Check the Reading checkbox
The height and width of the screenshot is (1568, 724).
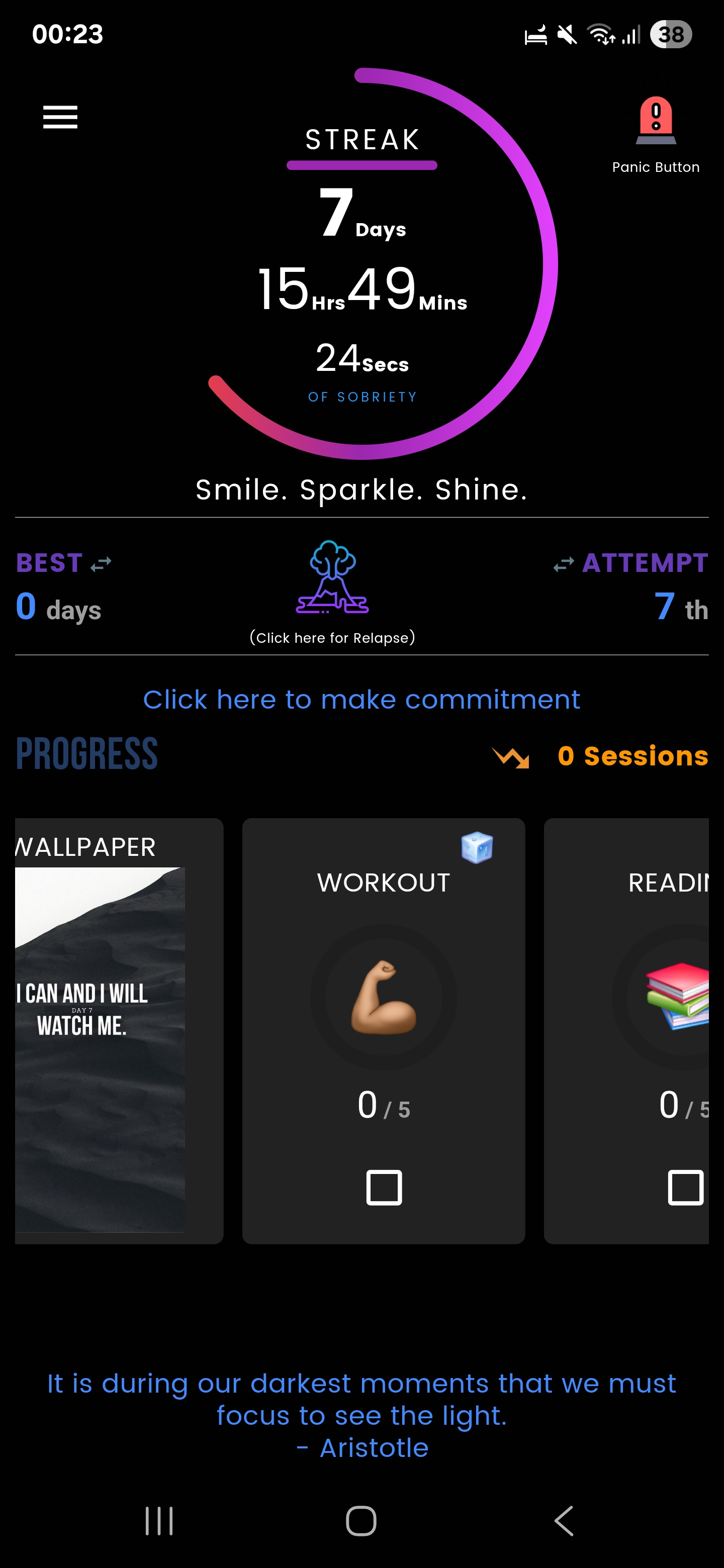[686, 1187]
